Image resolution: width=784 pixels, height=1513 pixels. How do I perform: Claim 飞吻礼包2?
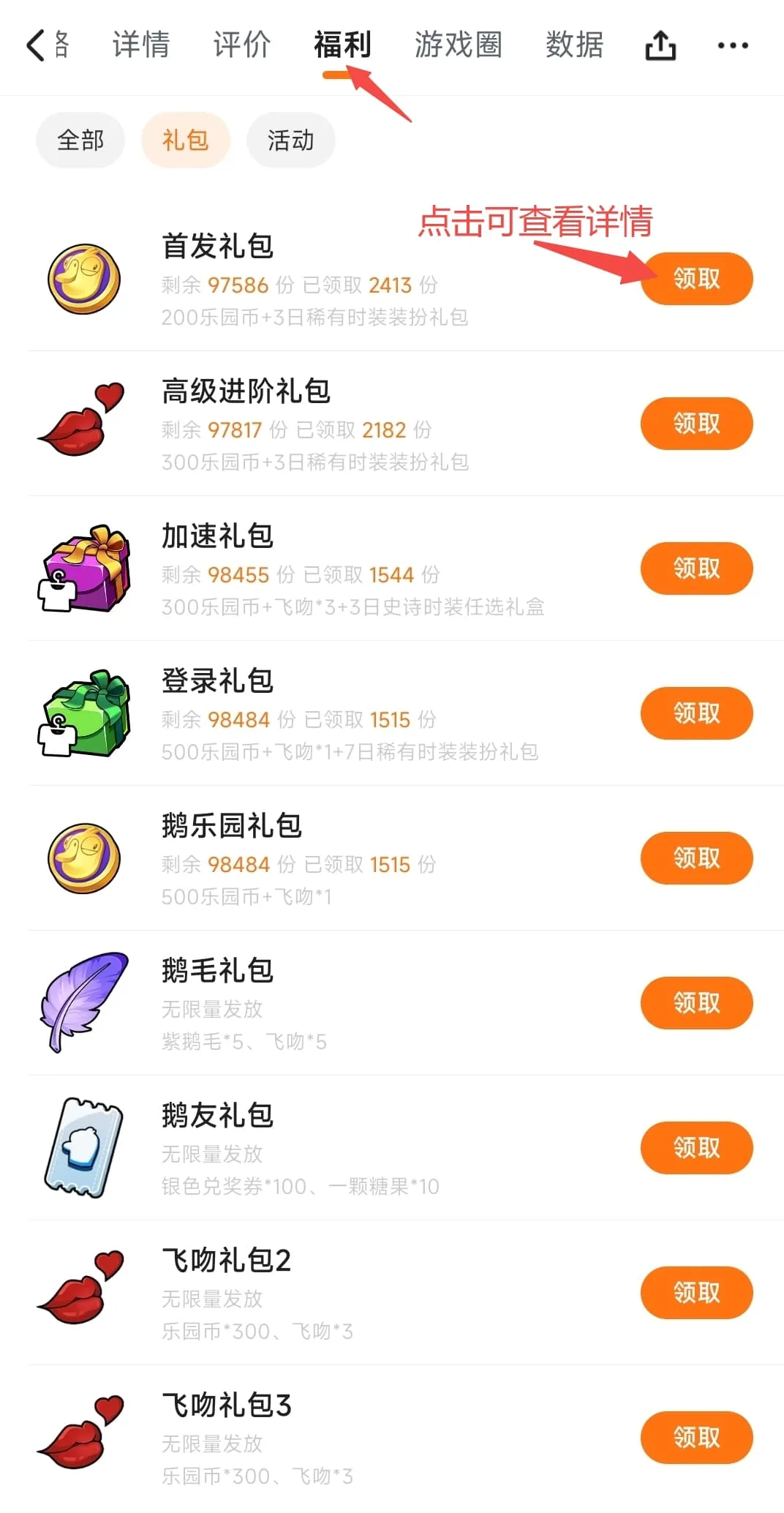696,1293
